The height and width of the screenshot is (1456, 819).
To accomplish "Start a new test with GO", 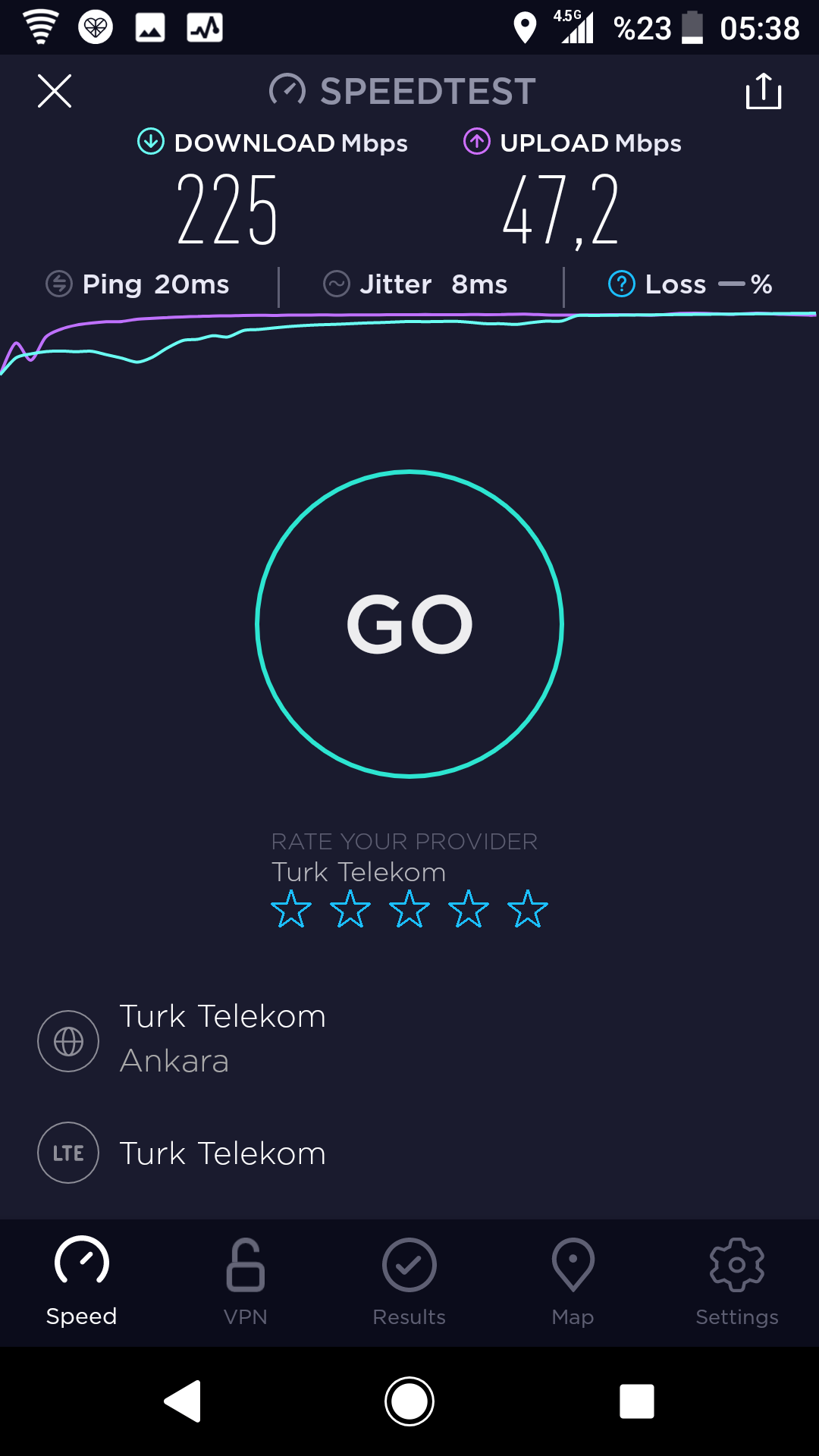I will (409, 624).
